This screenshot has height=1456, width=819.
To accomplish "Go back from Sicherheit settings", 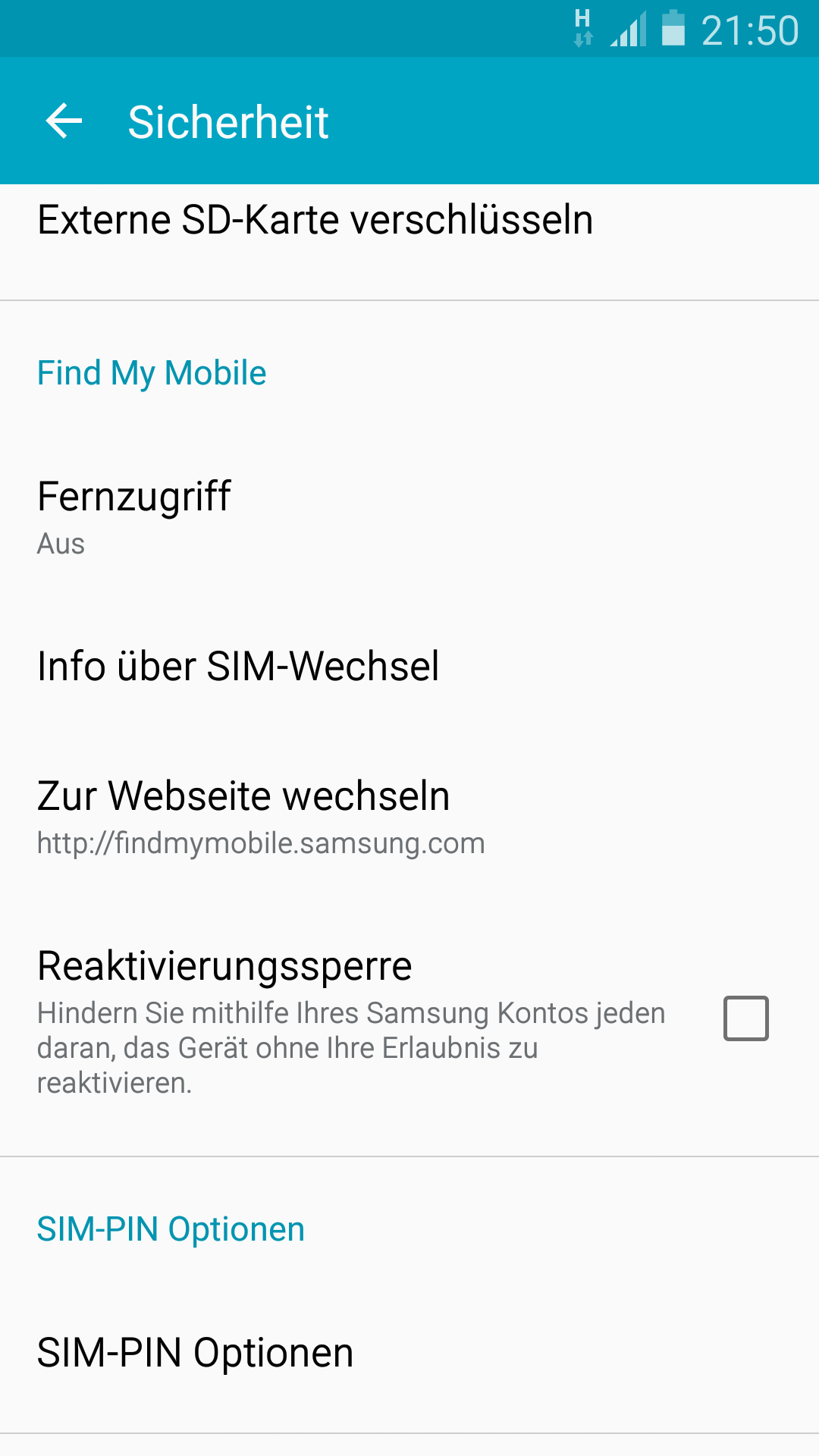I will [x=64, y=121].
